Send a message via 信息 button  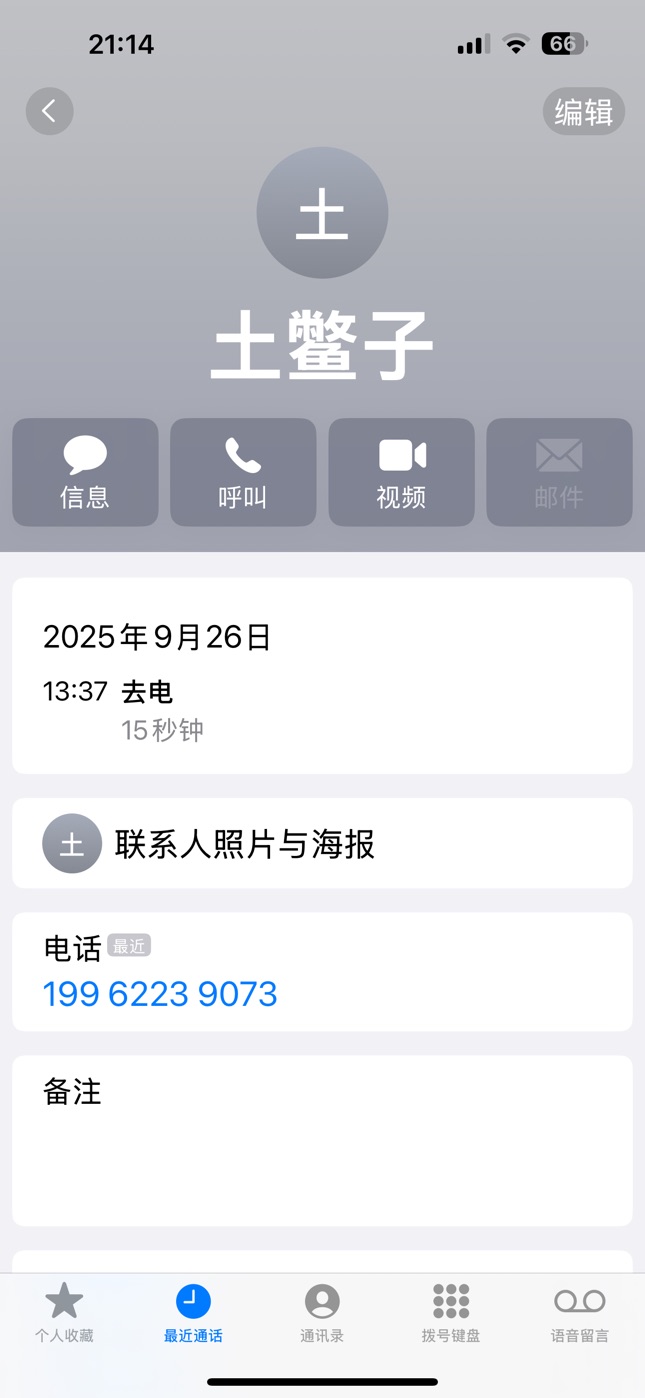coord(85,472)
